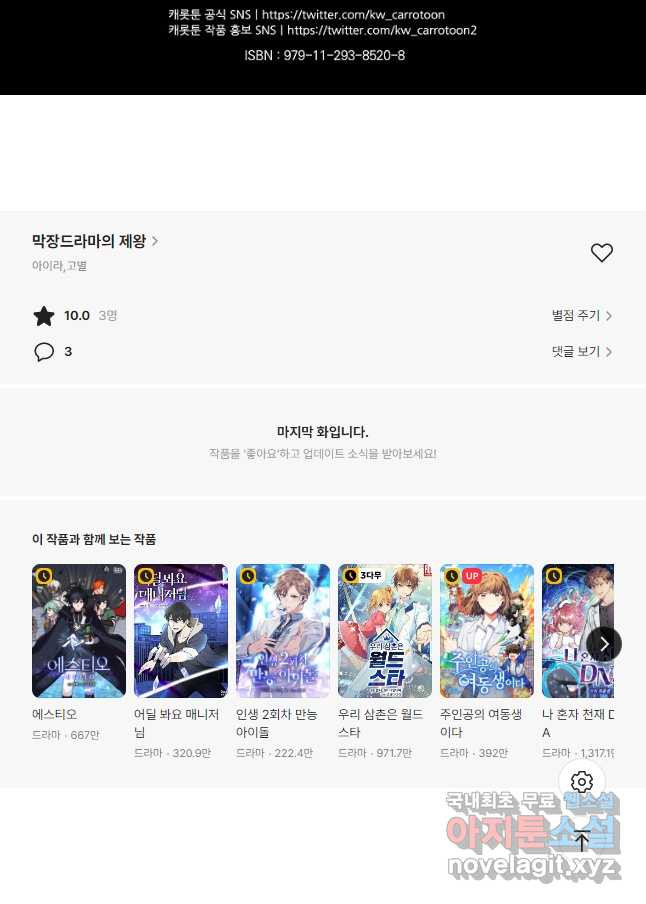Open 댓글 보기 comments
The height and width of the screenshot is (904, 646).
pos(581,352)
